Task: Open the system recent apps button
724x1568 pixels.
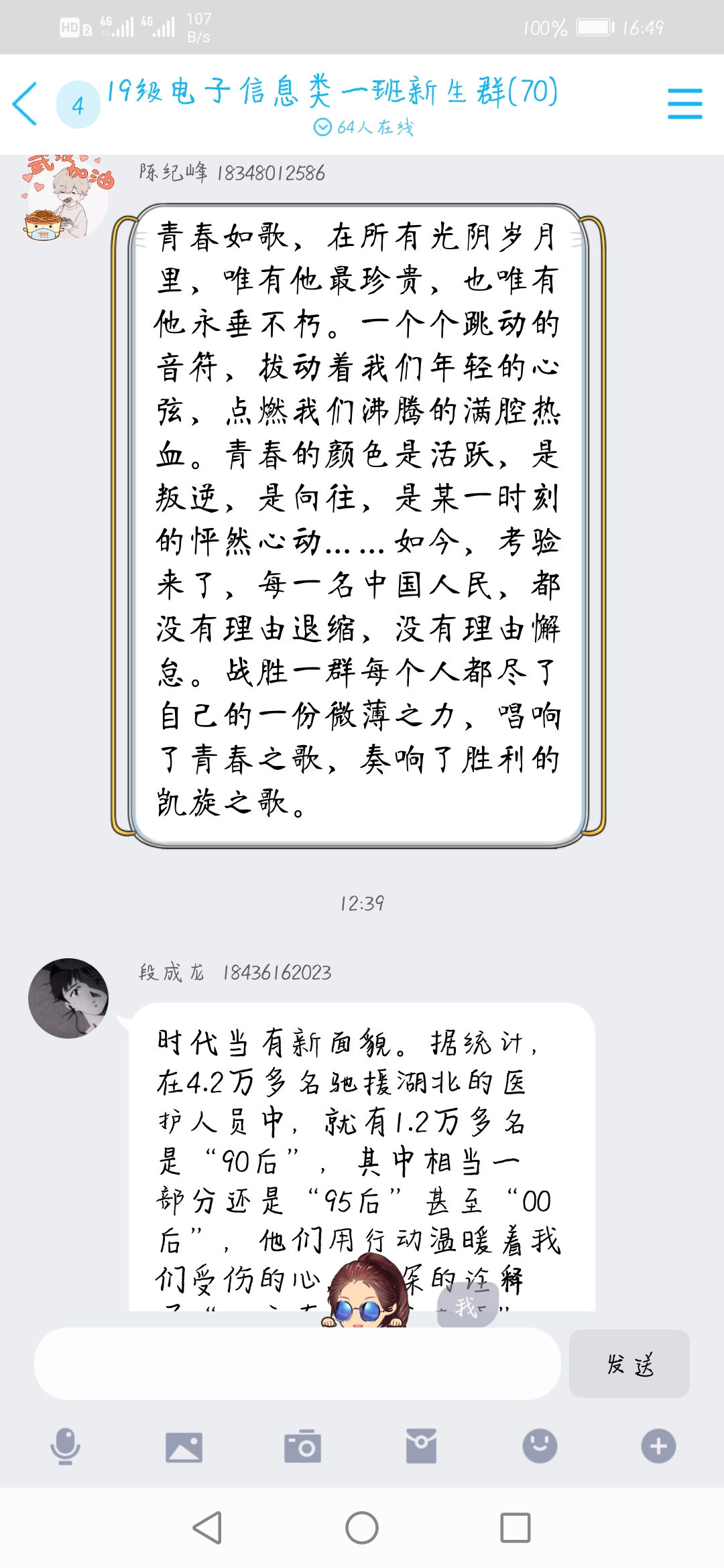Action: coord(516,1528)
